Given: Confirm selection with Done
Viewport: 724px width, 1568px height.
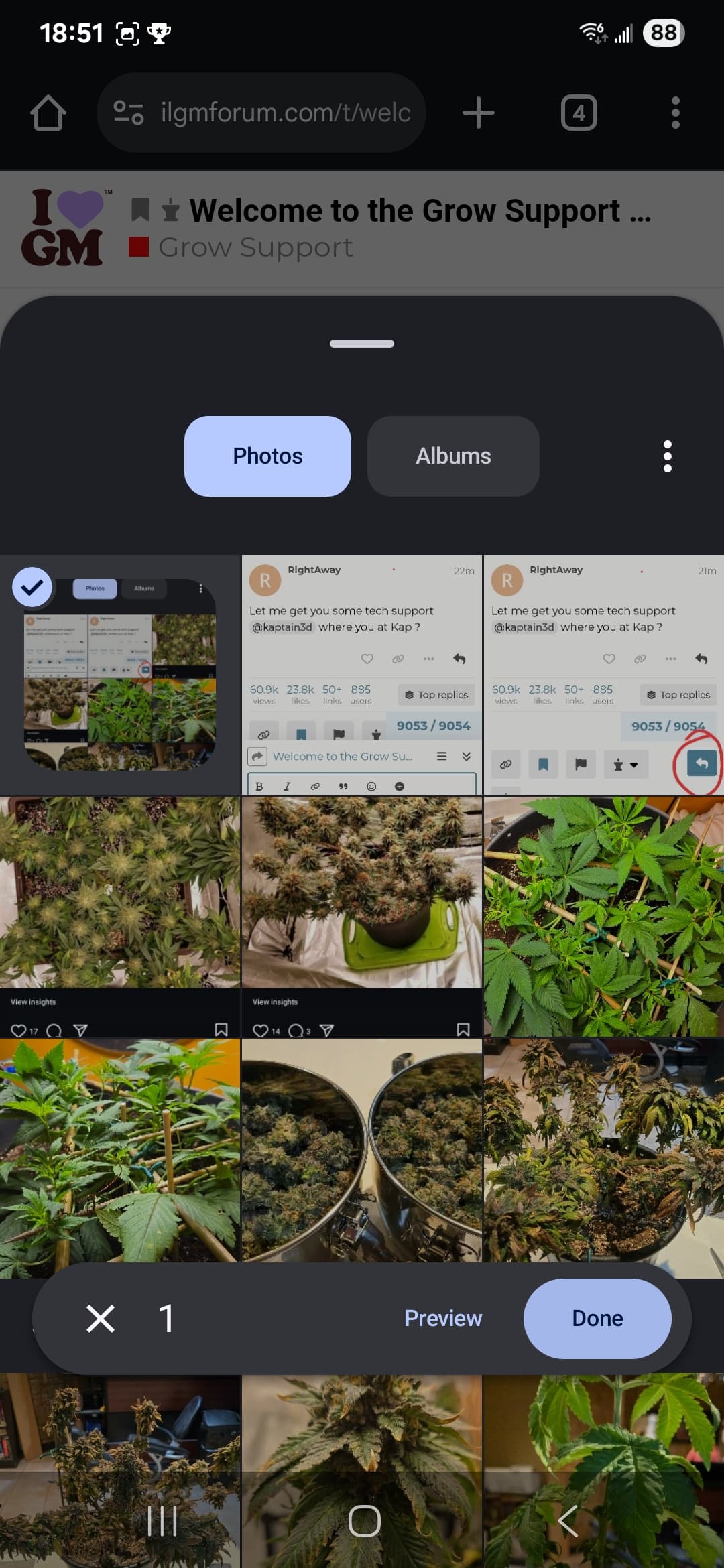Looking at the screenshot, I should 597,1318.
